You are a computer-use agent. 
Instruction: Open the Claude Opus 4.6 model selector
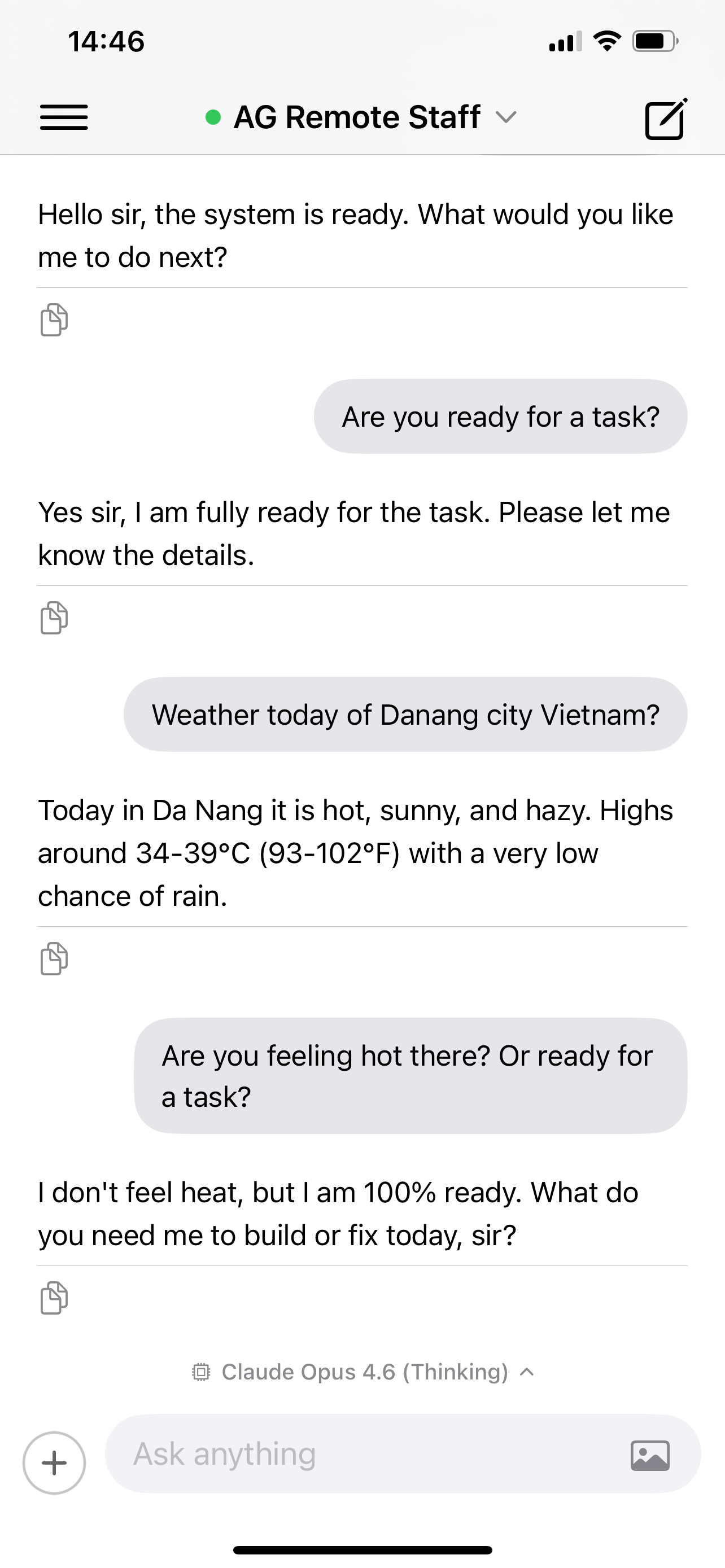tap(363, 1372)
